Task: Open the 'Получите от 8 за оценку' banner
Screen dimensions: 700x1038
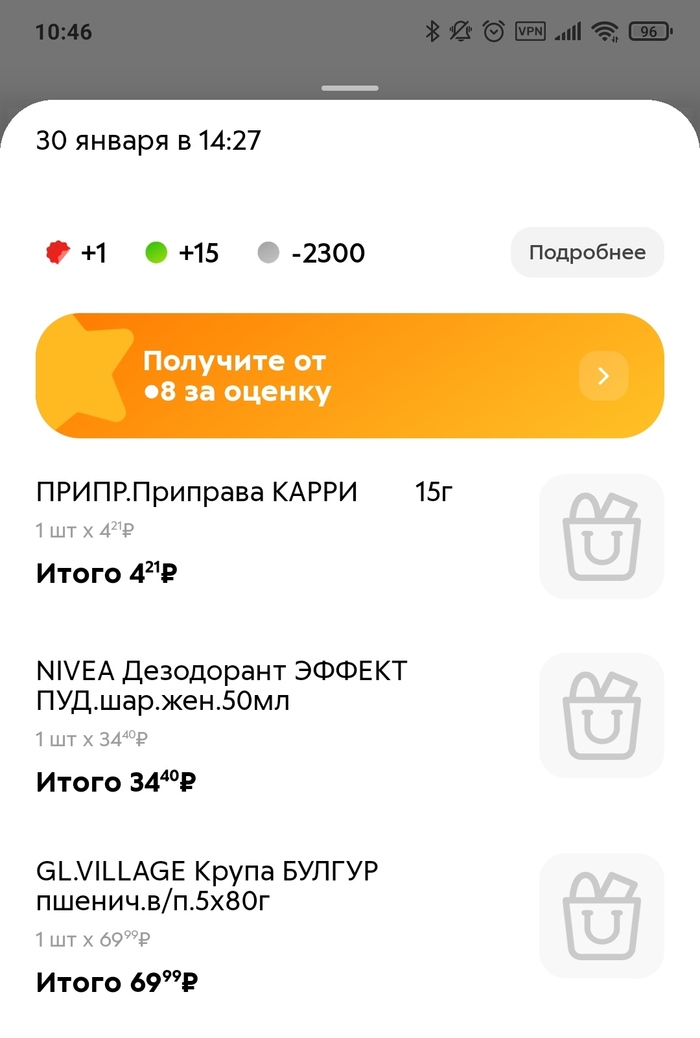Action: [x=350, y=376]
